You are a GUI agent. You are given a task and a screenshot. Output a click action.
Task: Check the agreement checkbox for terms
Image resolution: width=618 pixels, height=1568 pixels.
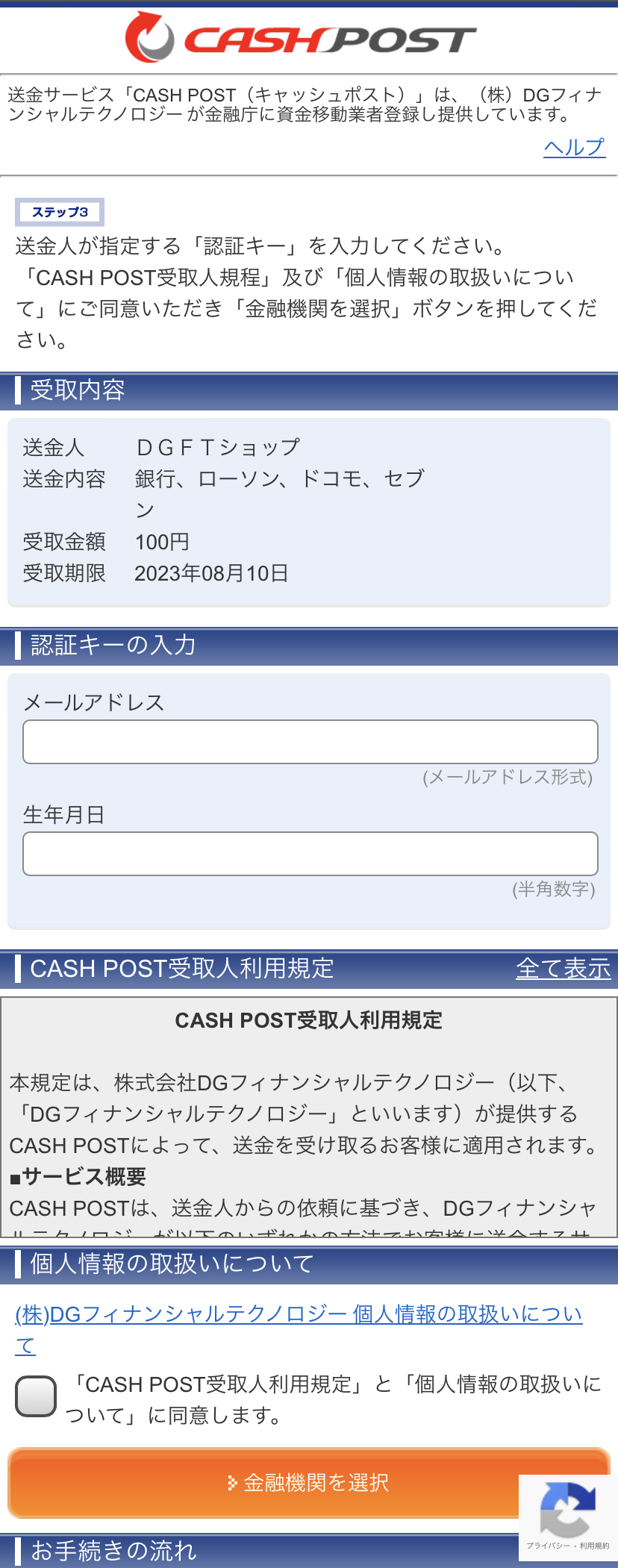(36, 1396)
